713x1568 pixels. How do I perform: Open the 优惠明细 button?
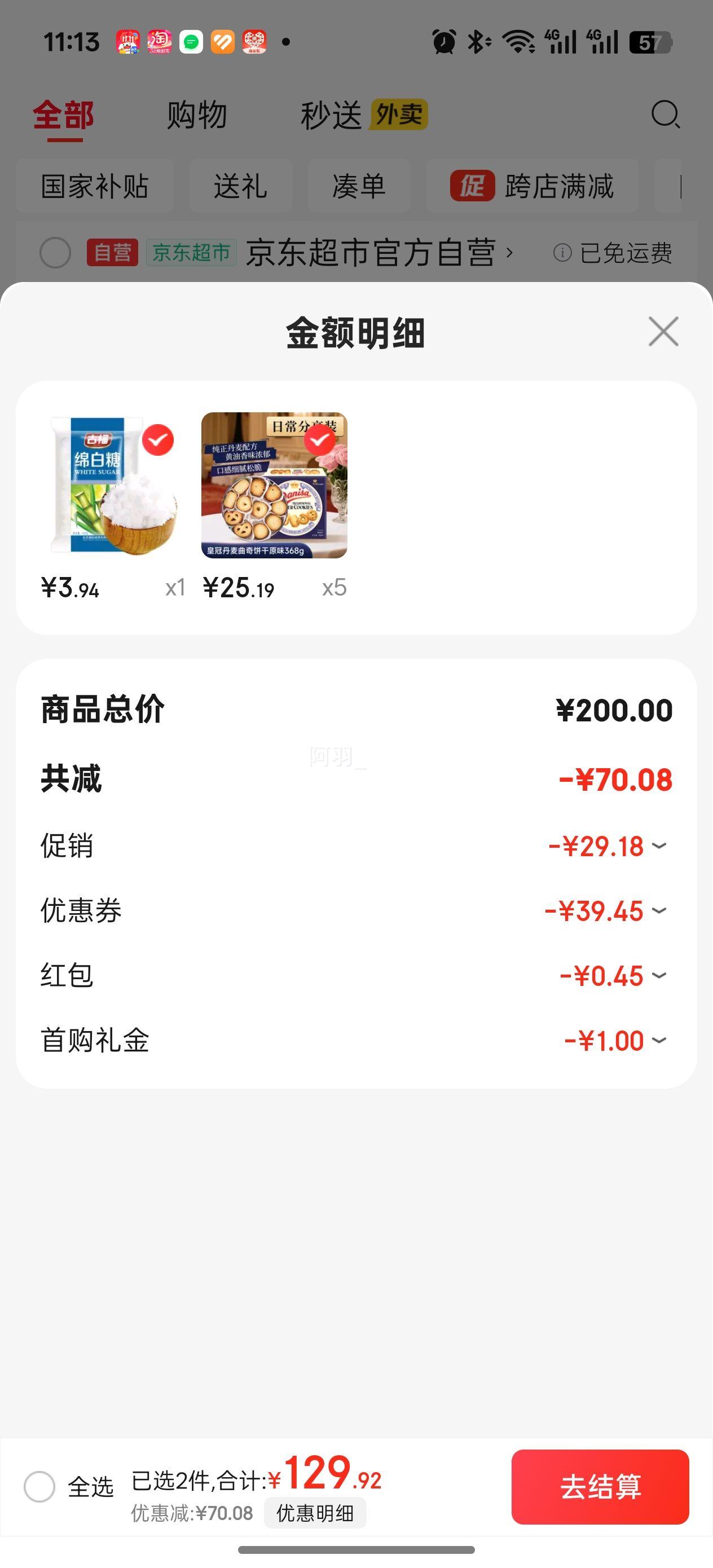point(315,1513)
